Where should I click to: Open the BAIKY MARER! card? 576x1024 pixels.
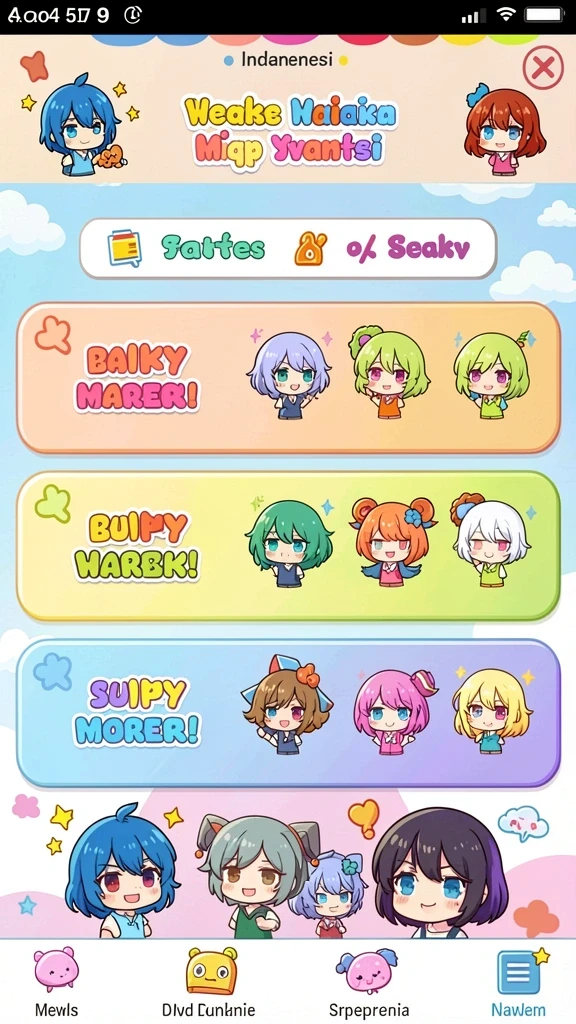point(288,377)
